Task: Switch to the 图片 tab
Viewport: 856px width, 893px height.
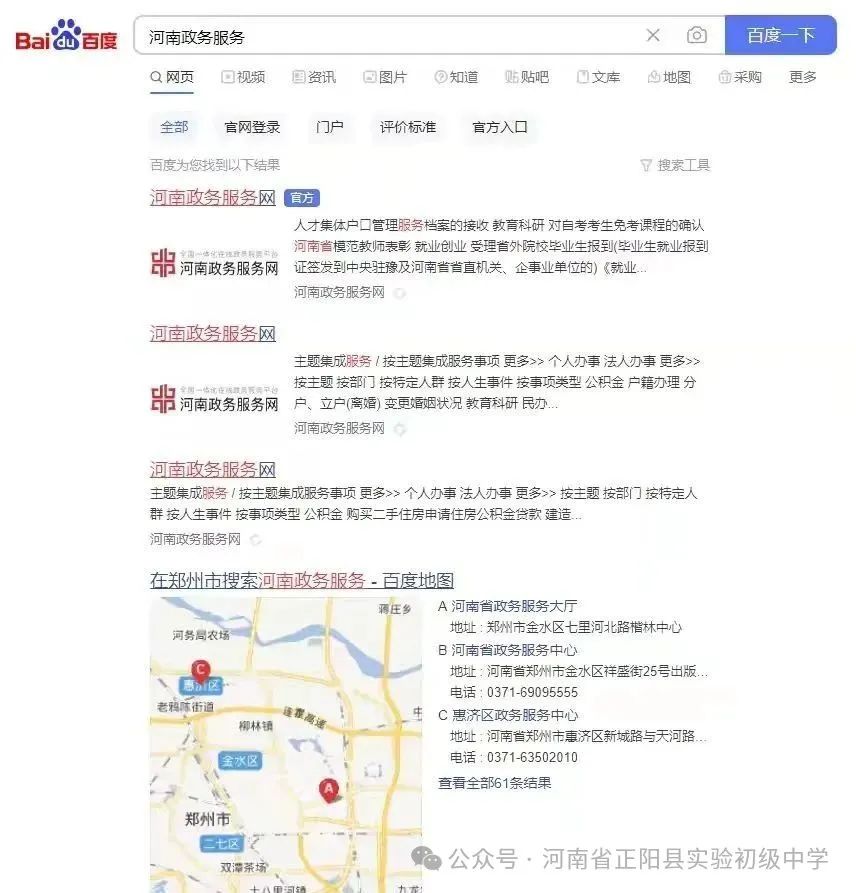Action: click(385, 77)
